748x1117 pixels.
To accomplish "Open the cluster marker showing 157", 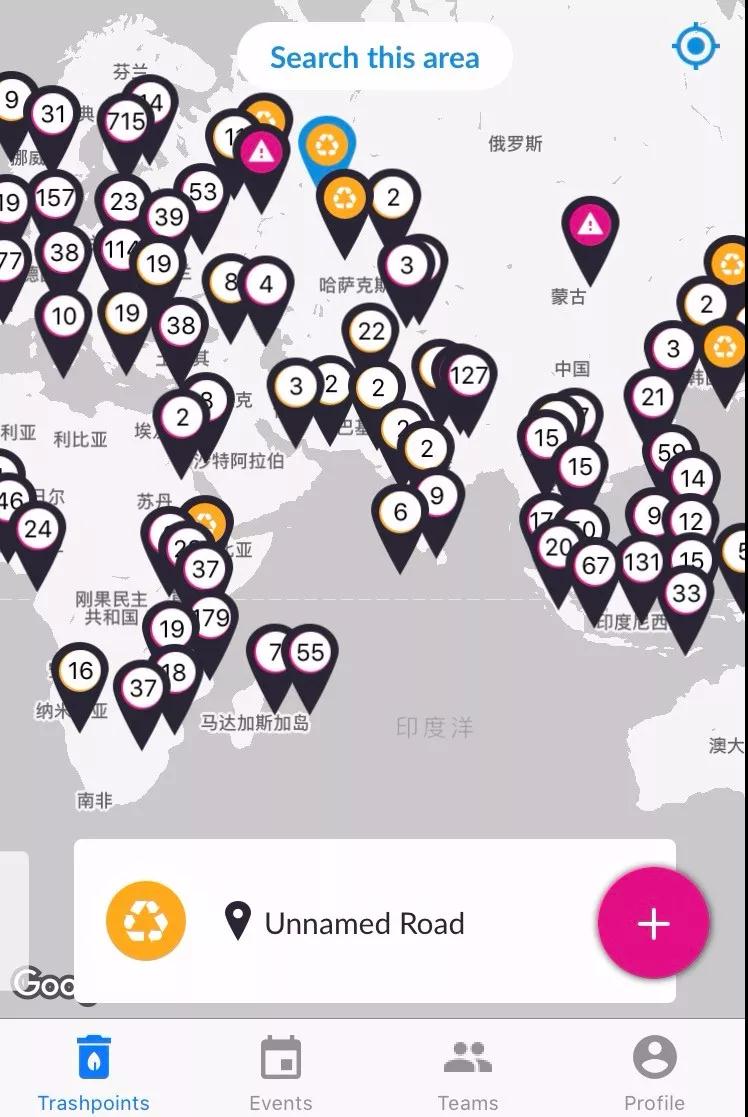I will click(x=55, y=198).
